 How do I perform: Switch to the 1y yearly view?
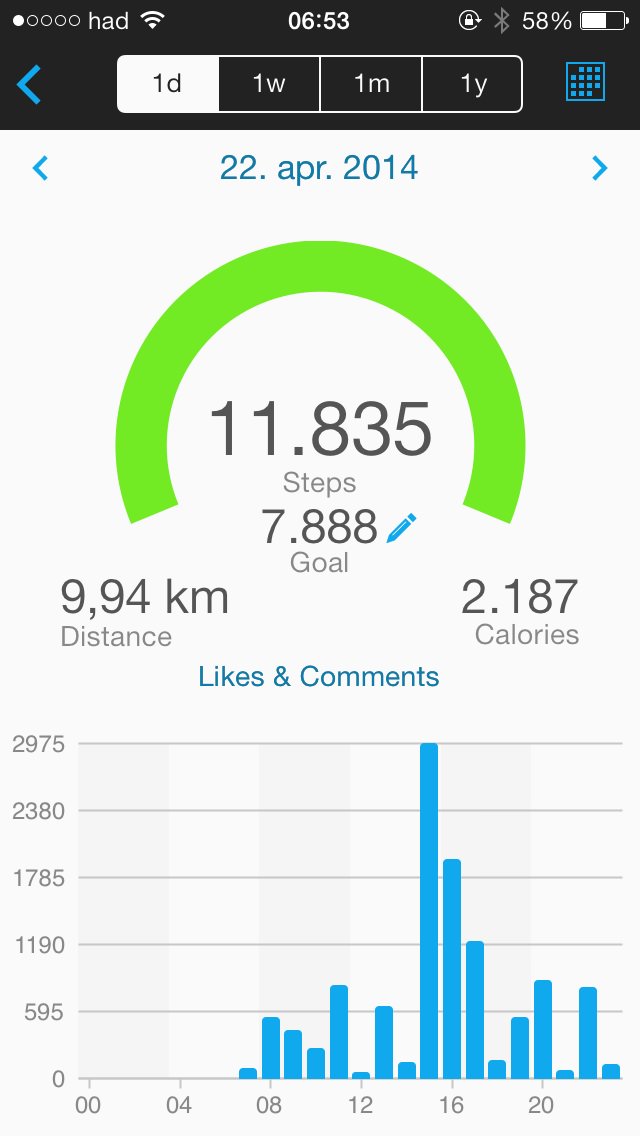(x=472, y=84)
